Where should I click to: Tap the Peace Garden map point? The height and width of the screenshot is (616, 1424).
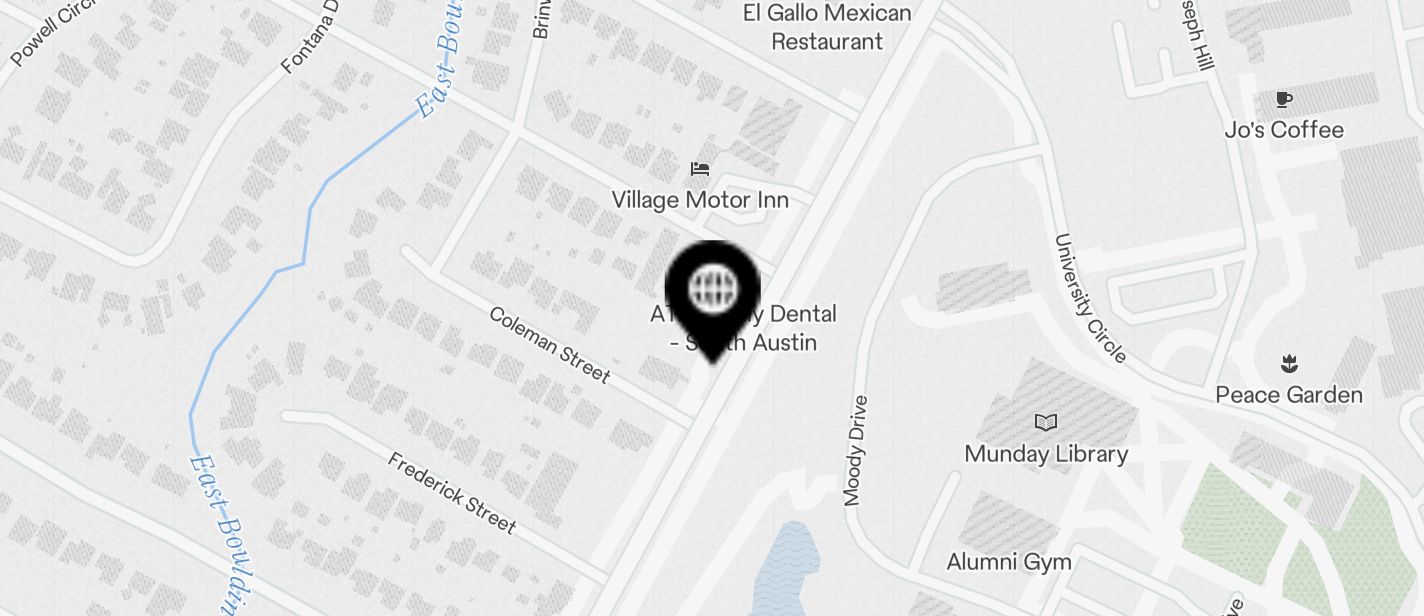pos(1288,393)
